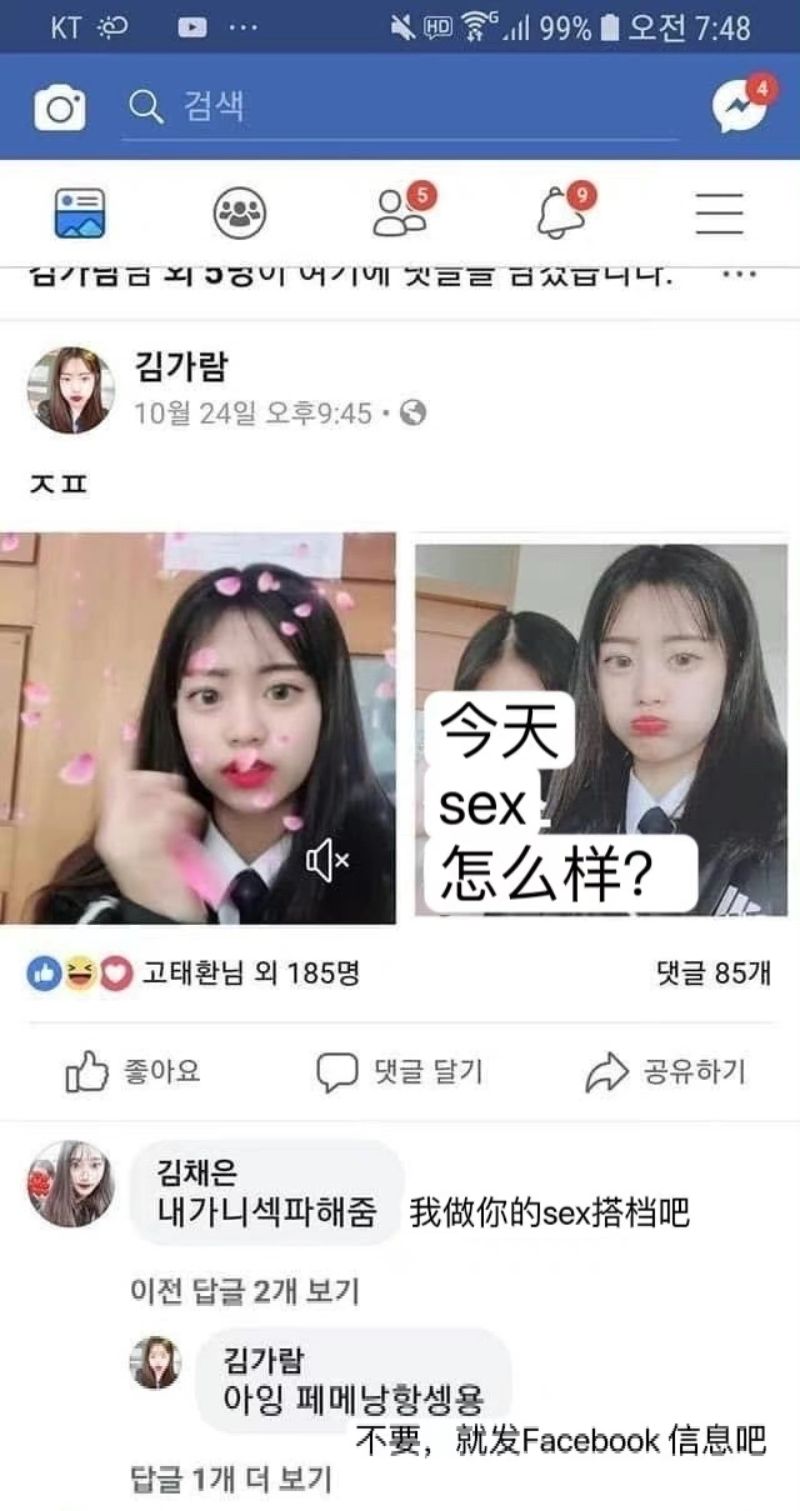
Task: Tap 댓글 달기 to comment
Action: point(400,1073)
